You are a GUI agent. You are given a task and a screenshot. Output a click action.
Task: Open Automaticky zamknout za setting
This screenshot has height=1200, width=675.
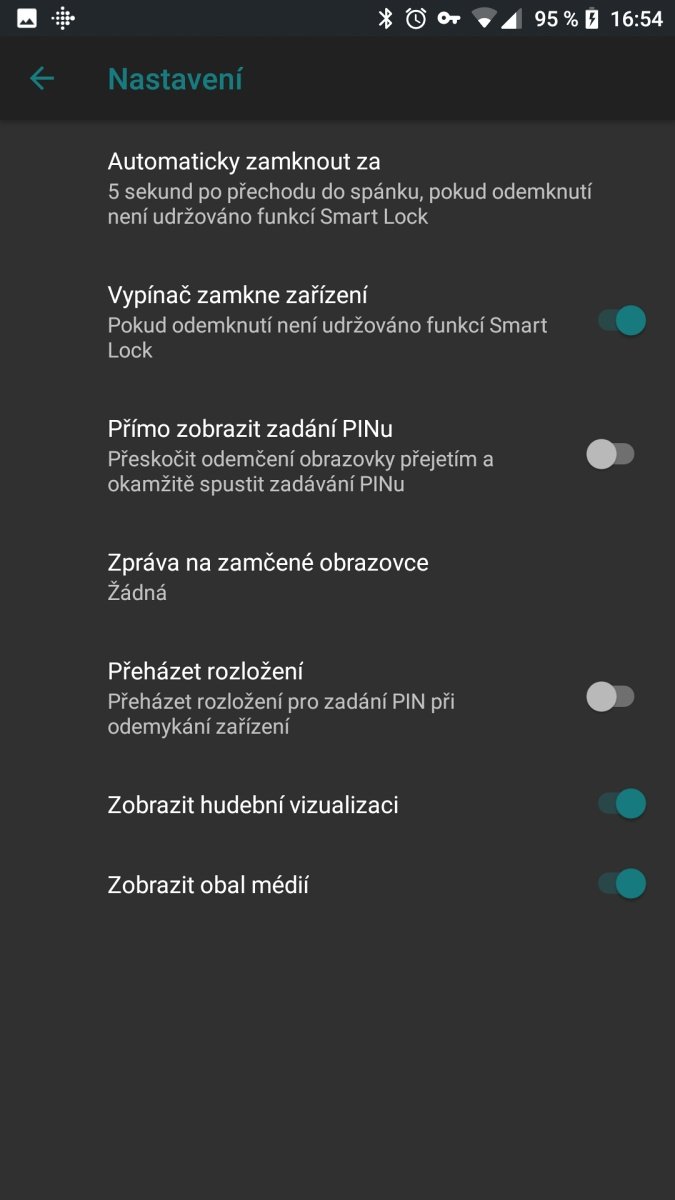tap(337, 188)
